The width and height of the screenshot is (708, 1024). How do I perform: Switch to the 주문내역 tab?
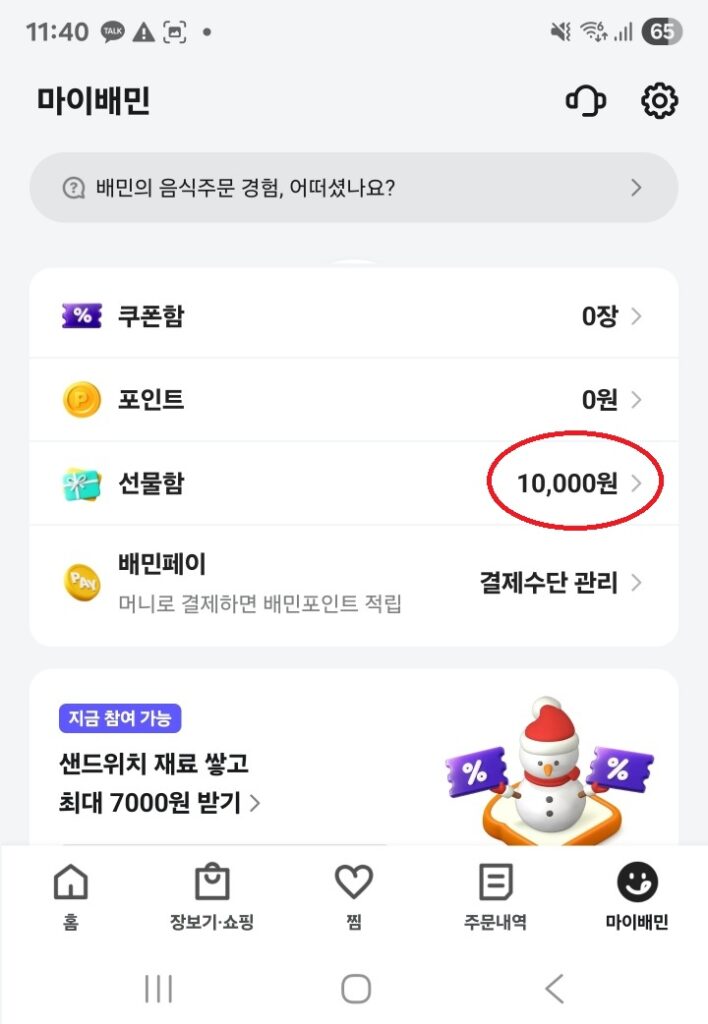point(495,896)
